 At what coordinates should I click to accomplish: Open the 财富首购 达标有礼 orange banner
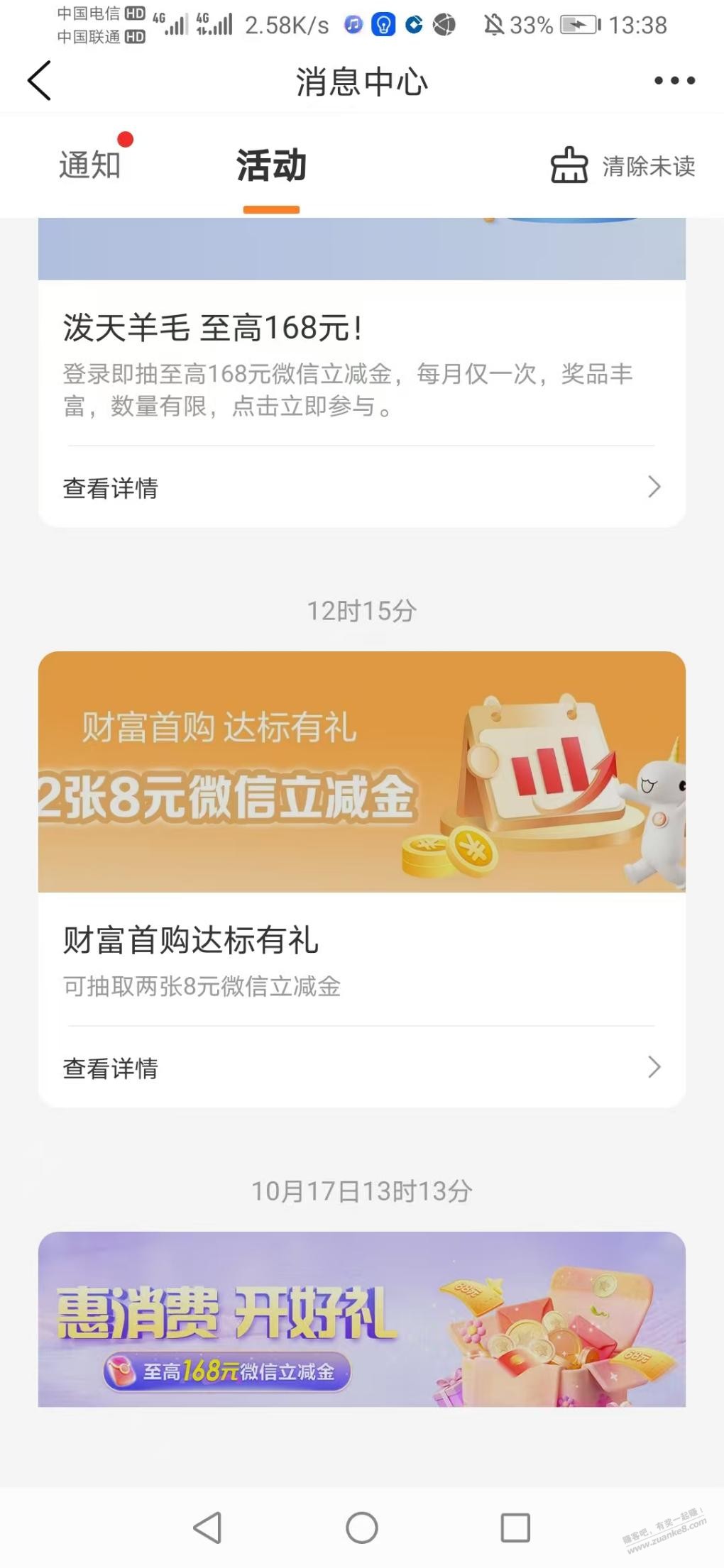(361, 771)
